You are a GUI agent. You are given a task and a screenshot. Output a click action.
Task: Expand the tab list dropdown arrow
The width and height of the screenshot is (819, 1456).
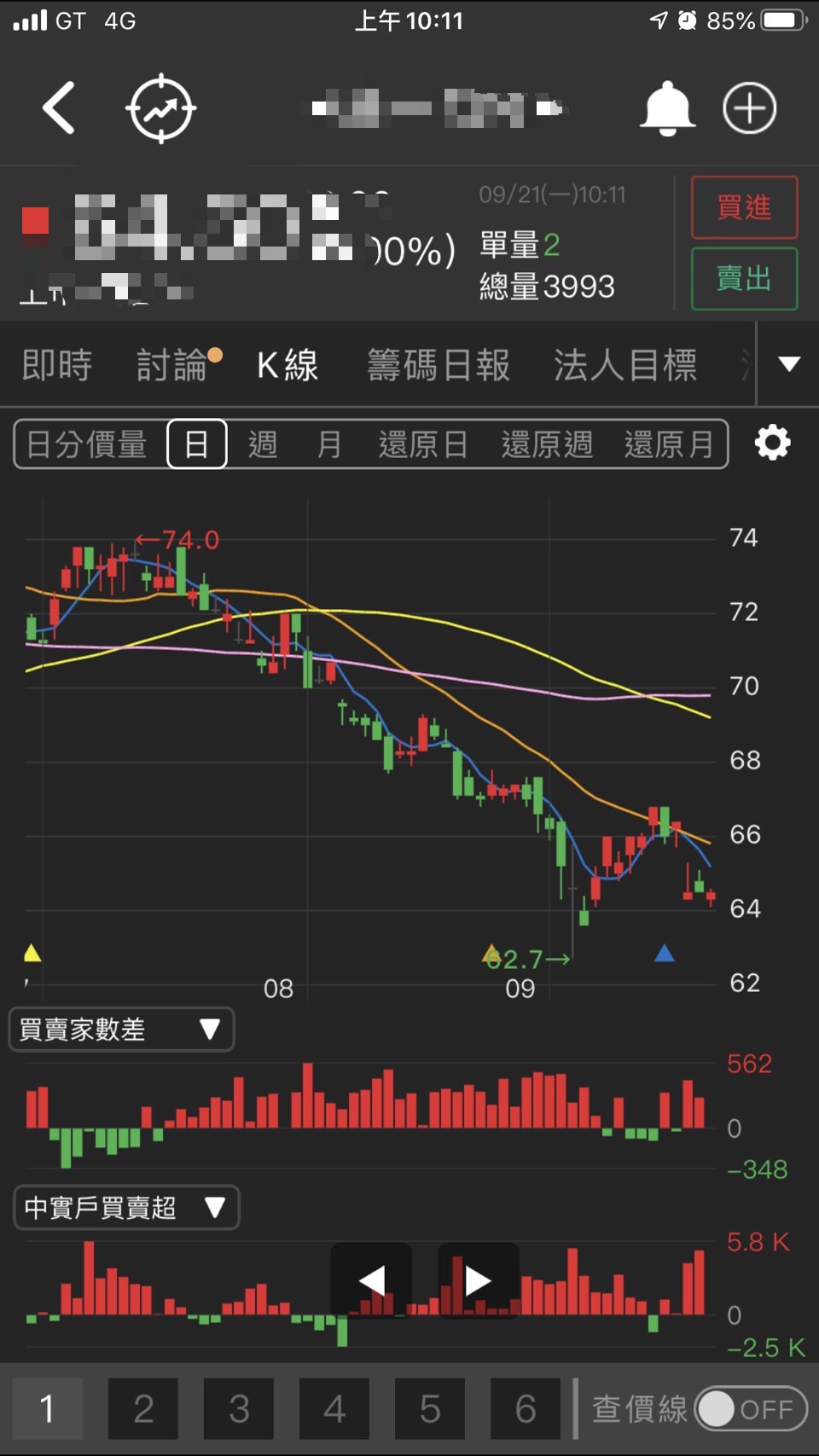[789, 365]
